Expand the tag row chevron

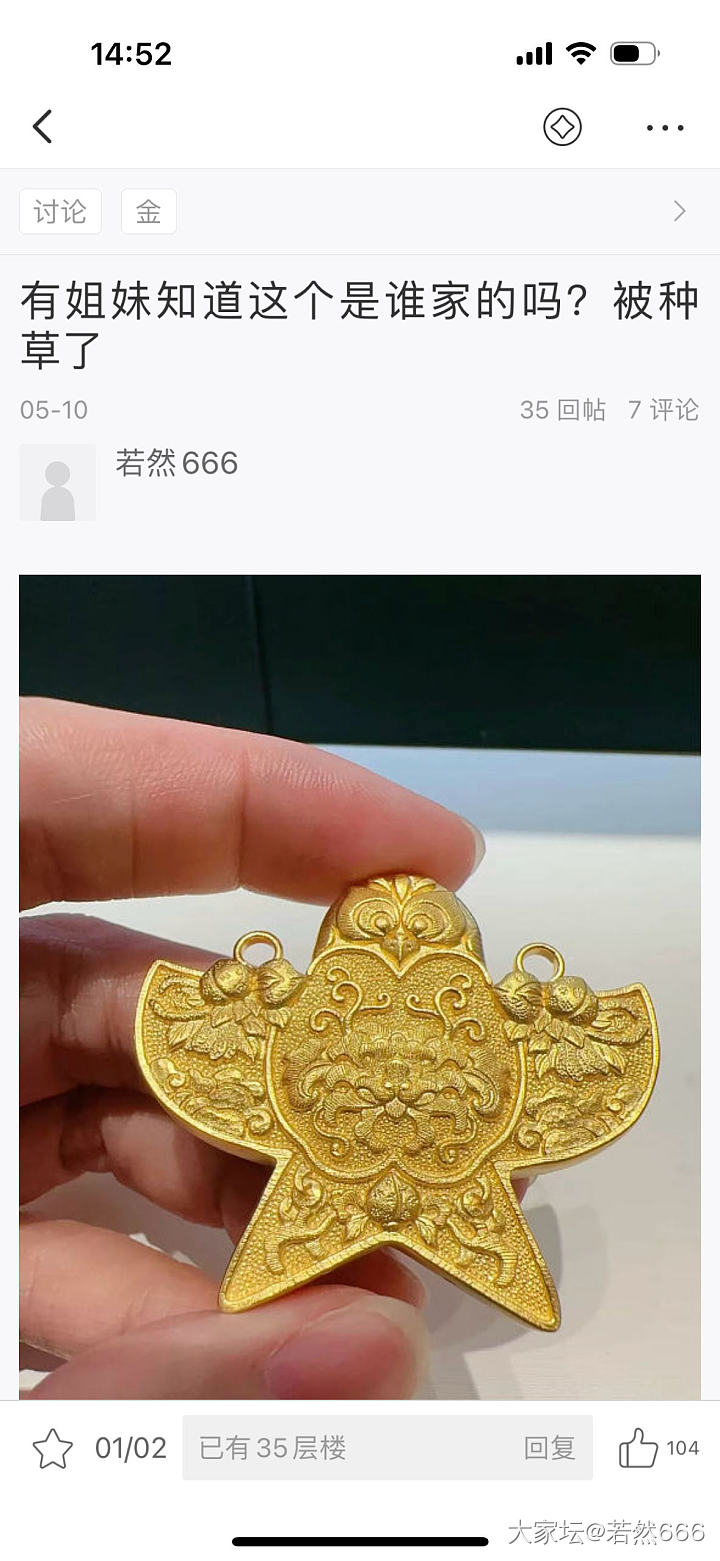[680, 211]
